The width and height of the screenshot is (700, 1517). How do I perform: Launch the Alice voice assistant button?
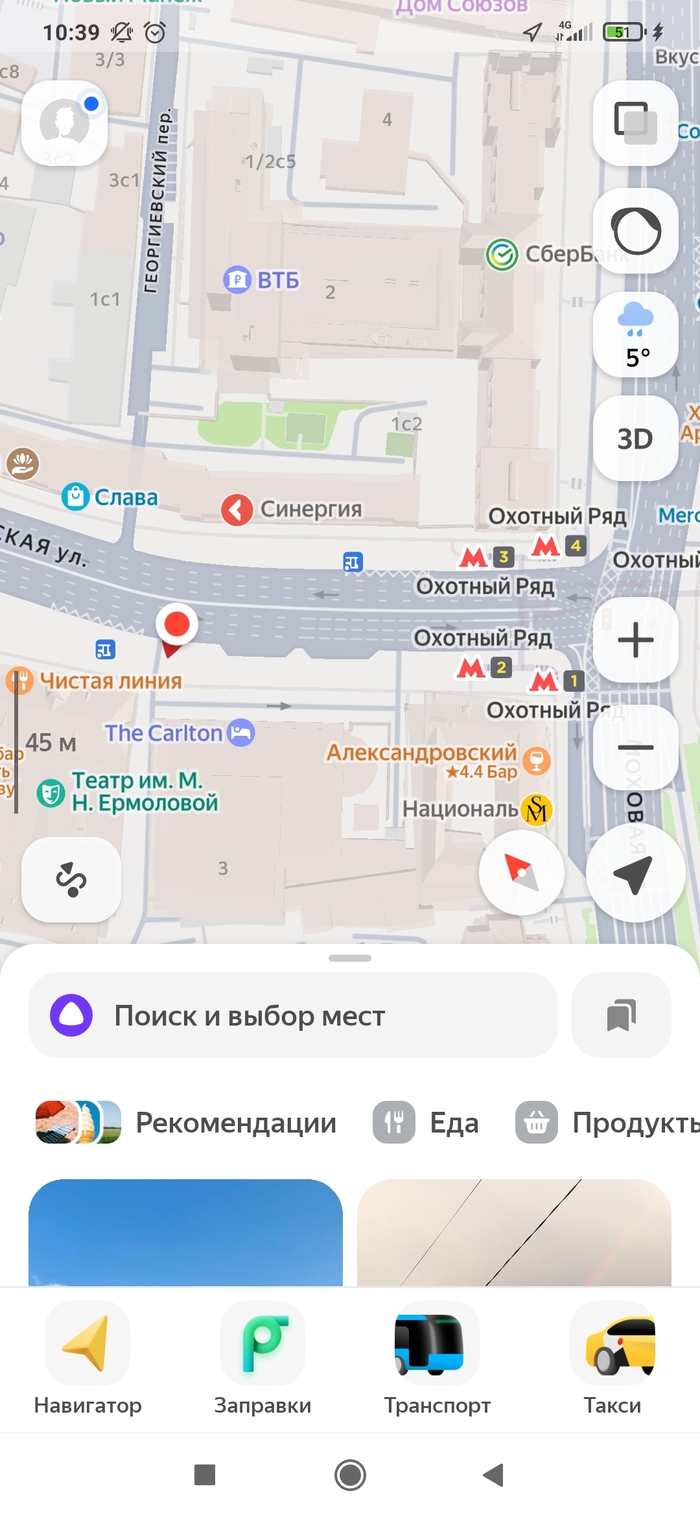(x=635, y=231)
